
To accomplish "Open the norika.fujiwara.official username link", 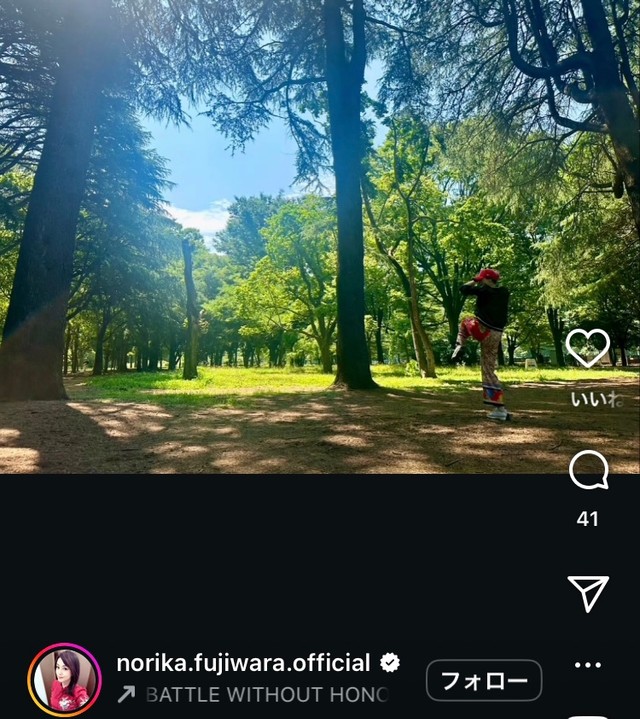I will (x=245, y=663).
